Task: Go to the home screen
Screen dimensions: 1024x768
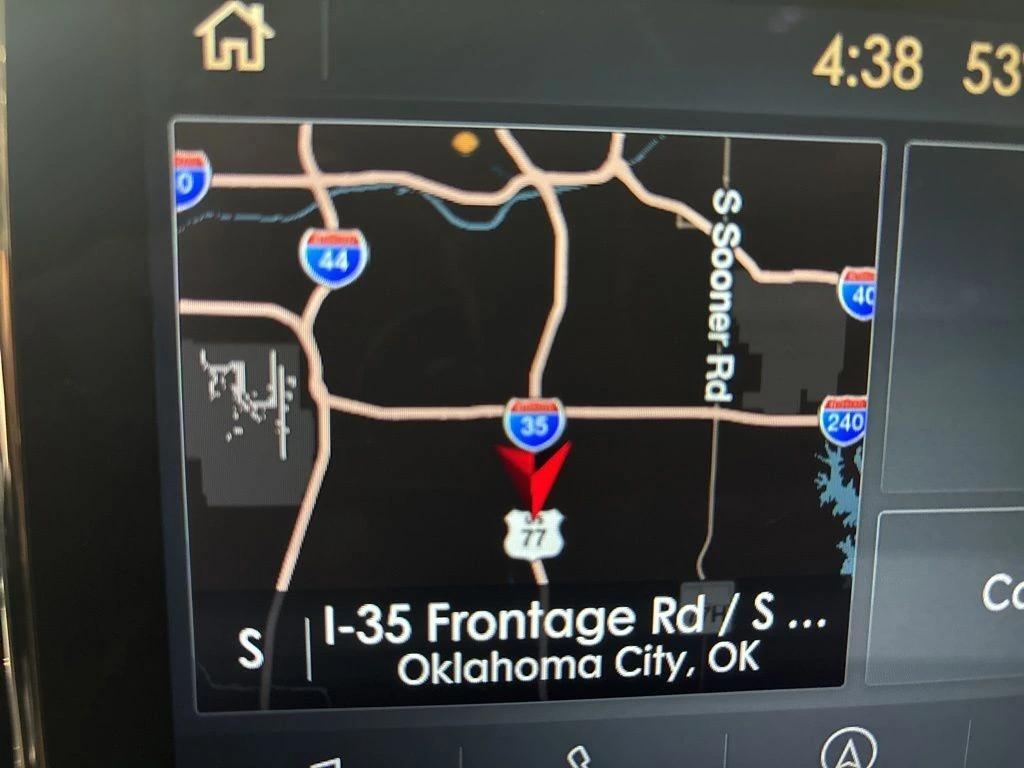Action: click(235, 38)
